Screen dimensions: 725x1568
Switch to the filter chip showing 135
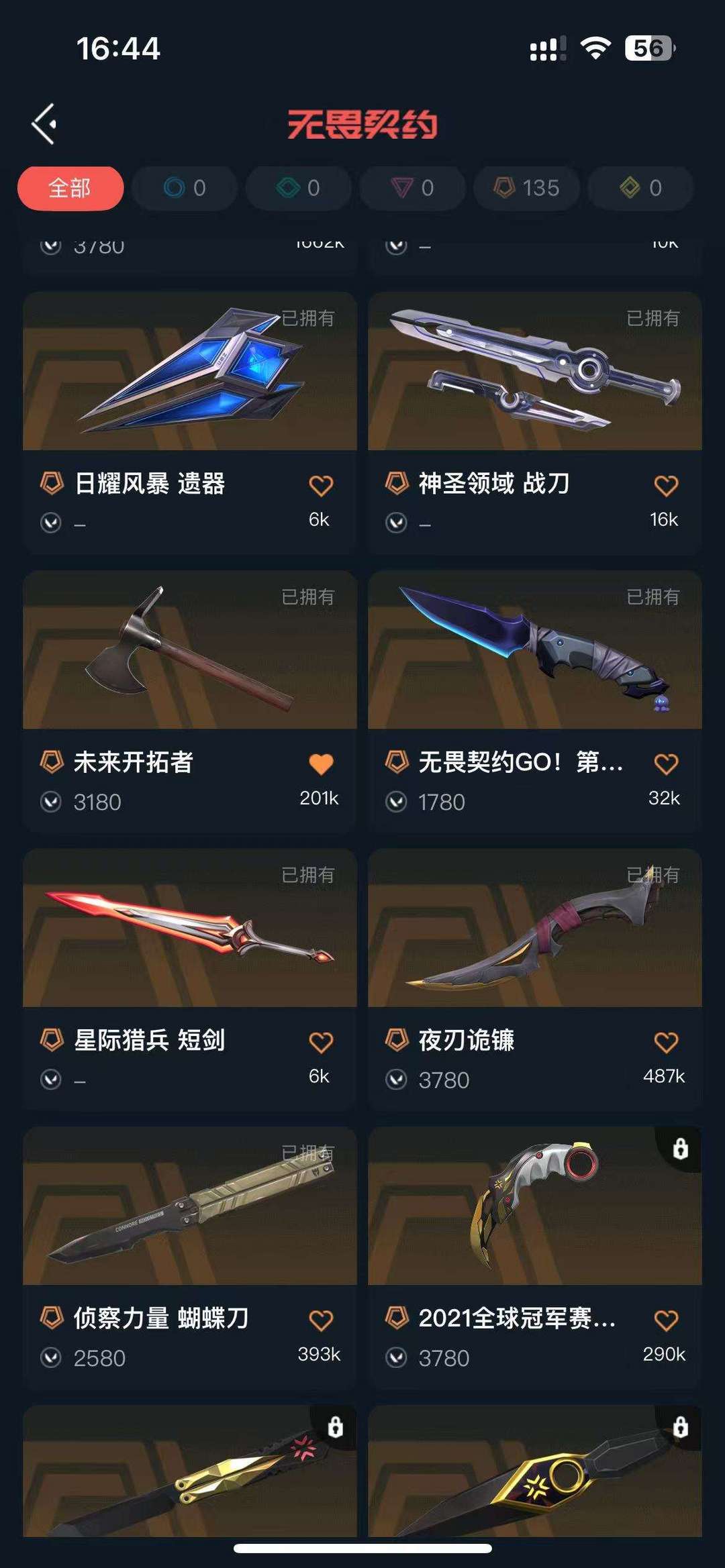[527, 188]
